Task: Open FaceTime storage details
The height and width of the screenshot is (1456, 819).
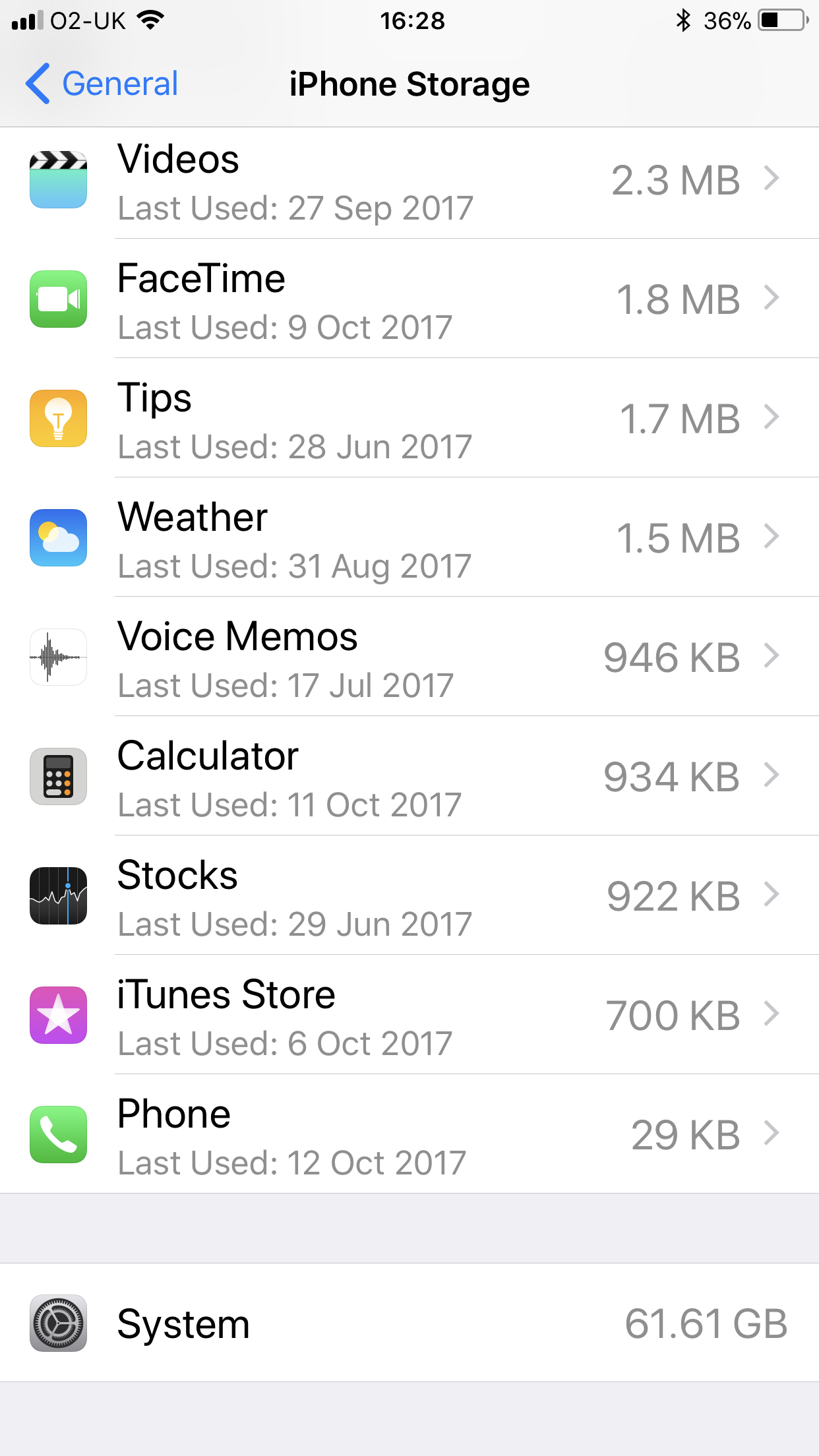Action: click(409, 299)
